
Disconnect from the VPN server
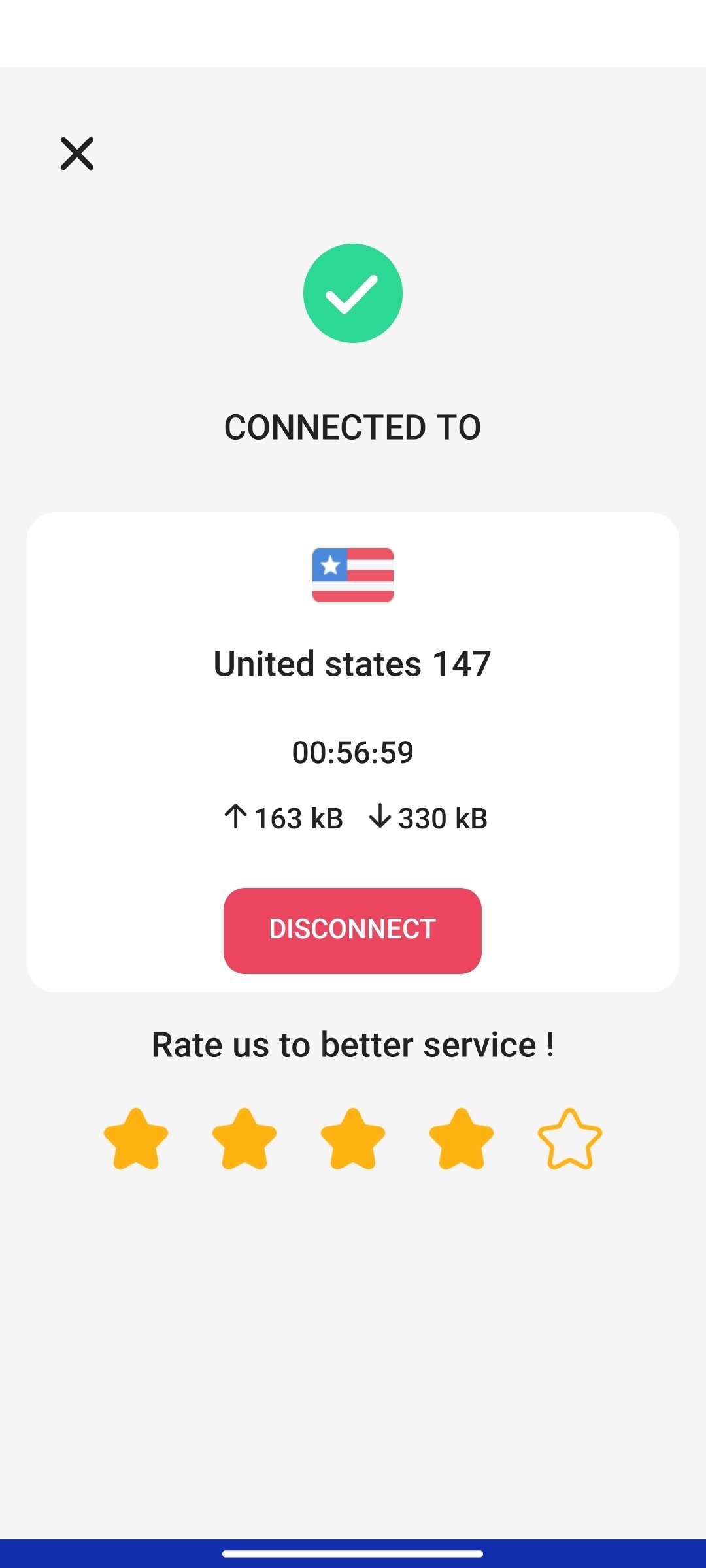pyautogui.click(x=352, y=930)
